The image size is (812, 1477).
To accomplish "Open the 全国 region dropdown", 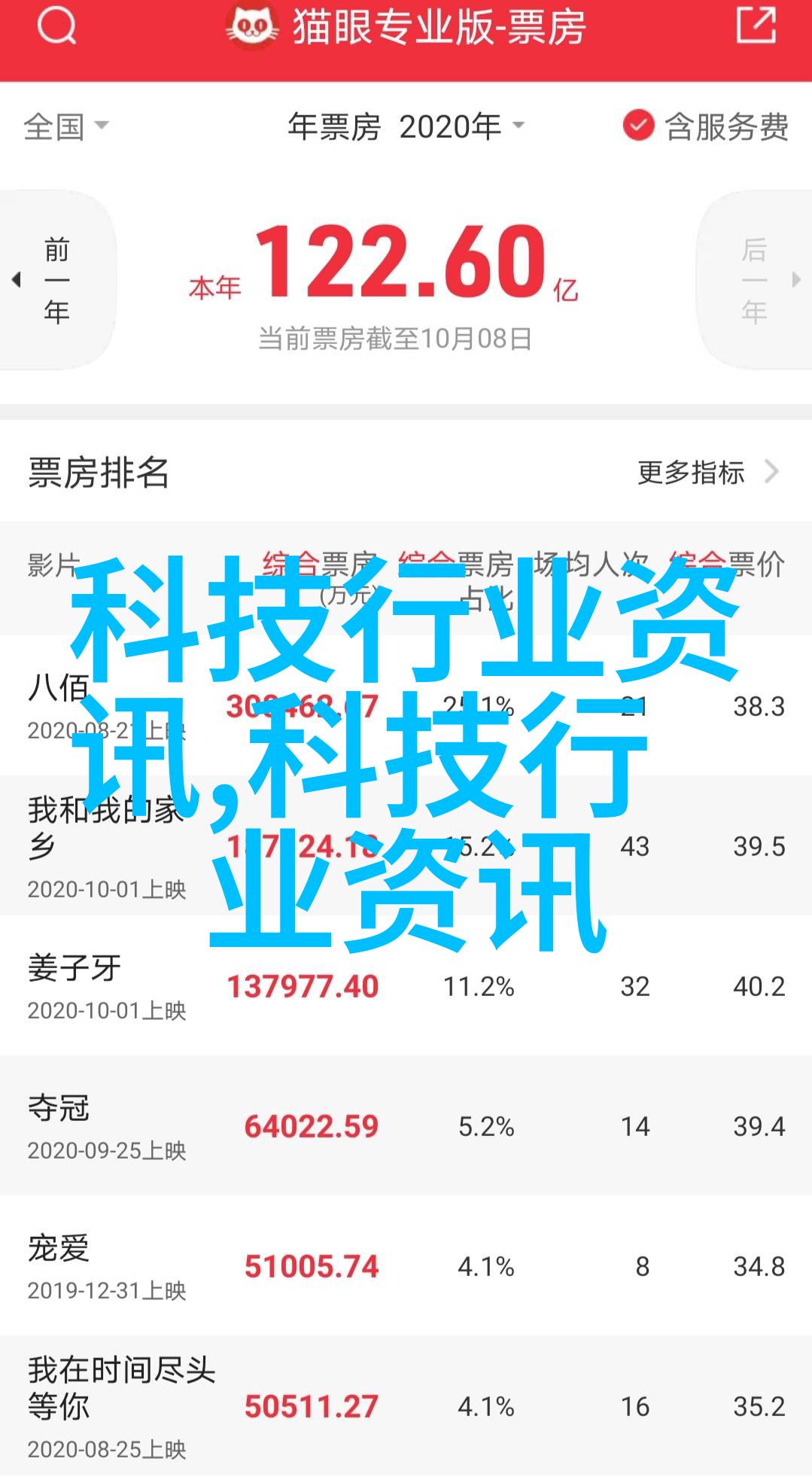I will pos(66,126).
